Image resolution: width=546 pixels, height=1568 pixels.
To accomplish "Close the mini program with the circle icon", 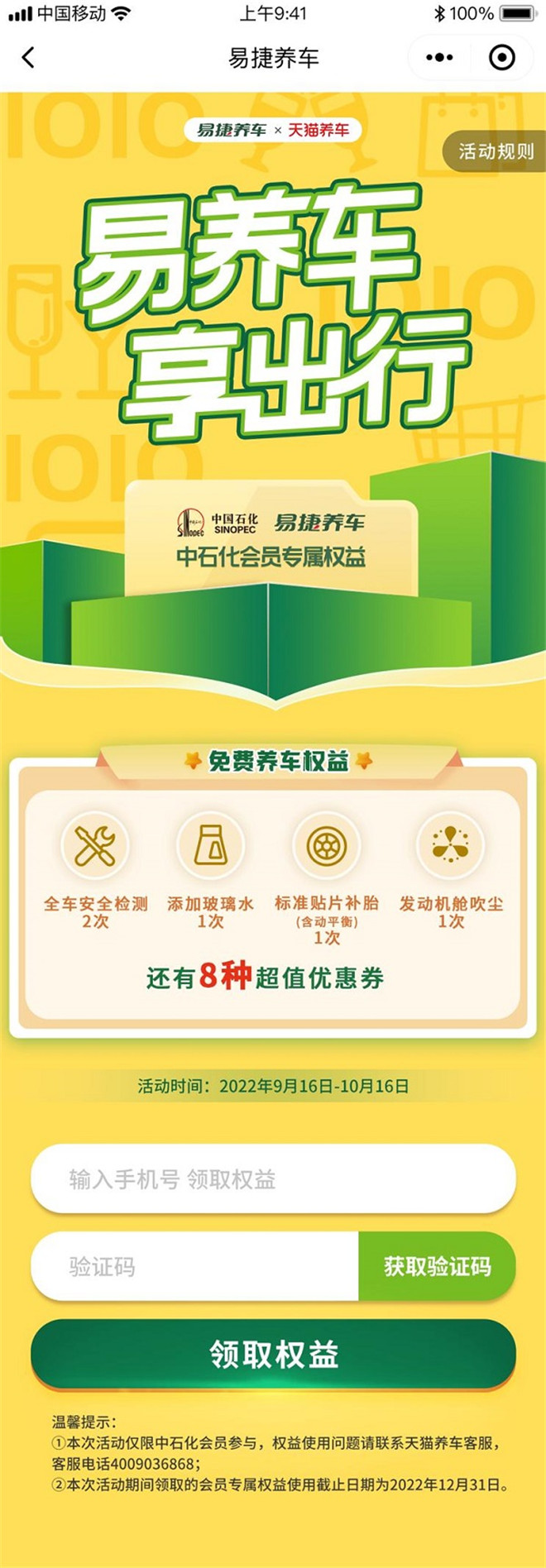I will 501,57.
